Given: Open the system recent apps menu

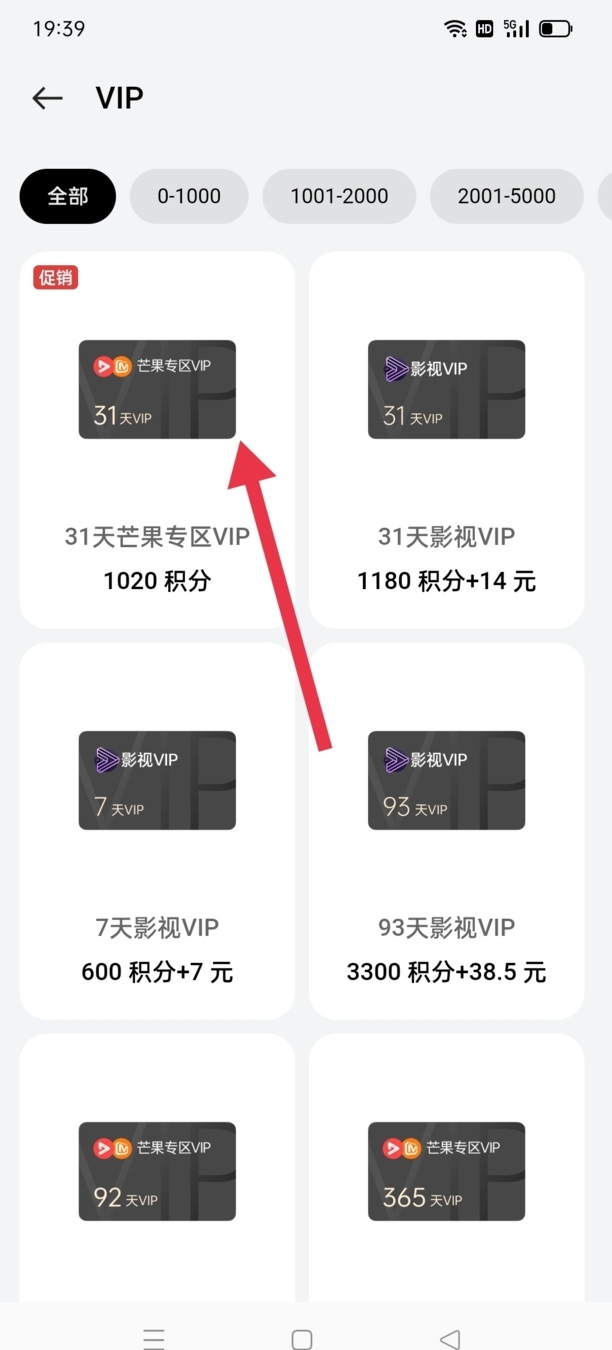Looking at the screenshot, I should click(x=153, y=1338).
